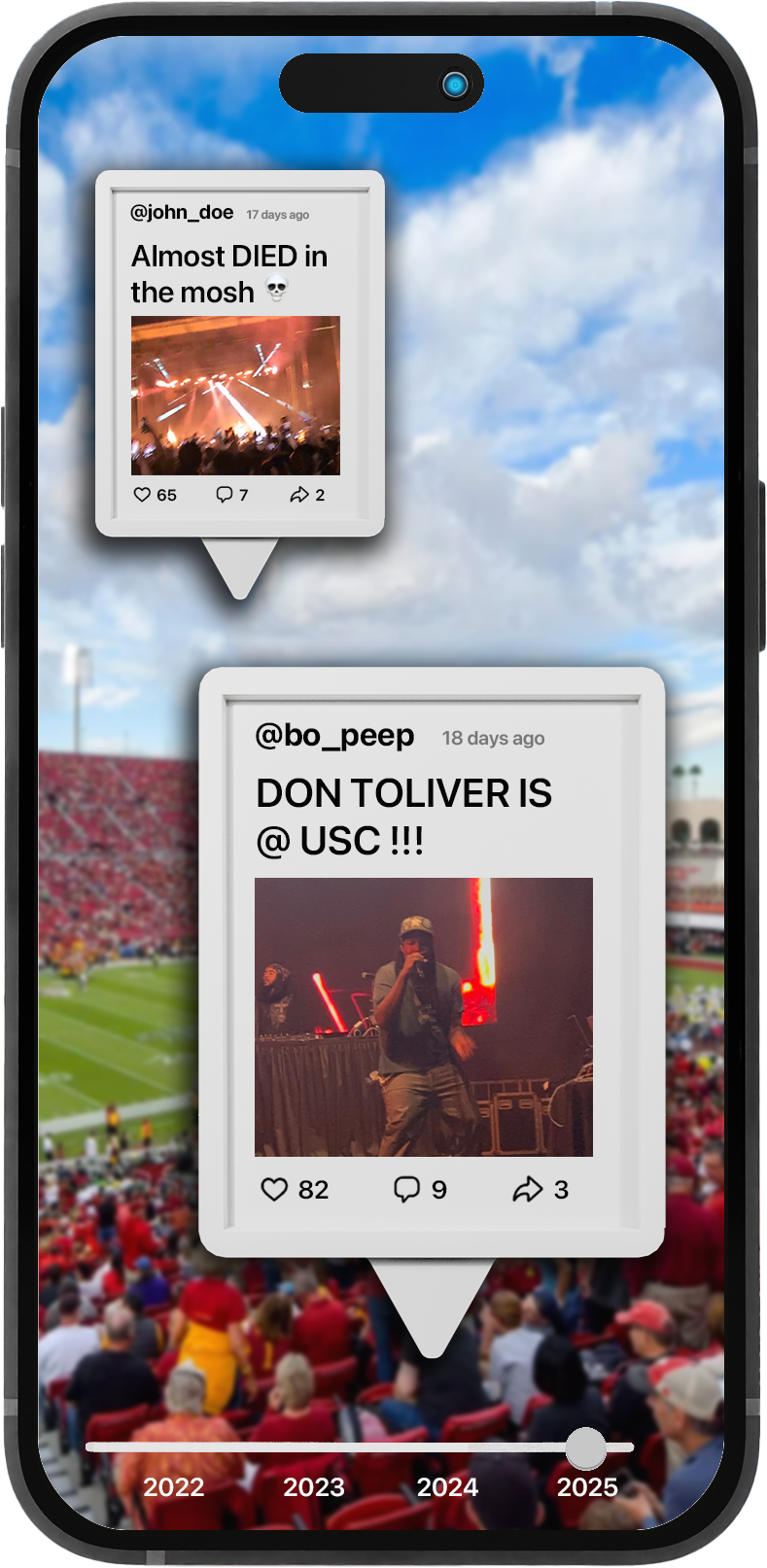The height and width of the screenshot is (1568, 767).
Task: Like @bo_peep's Don Toliver post
Action: tap(275, 1189)
